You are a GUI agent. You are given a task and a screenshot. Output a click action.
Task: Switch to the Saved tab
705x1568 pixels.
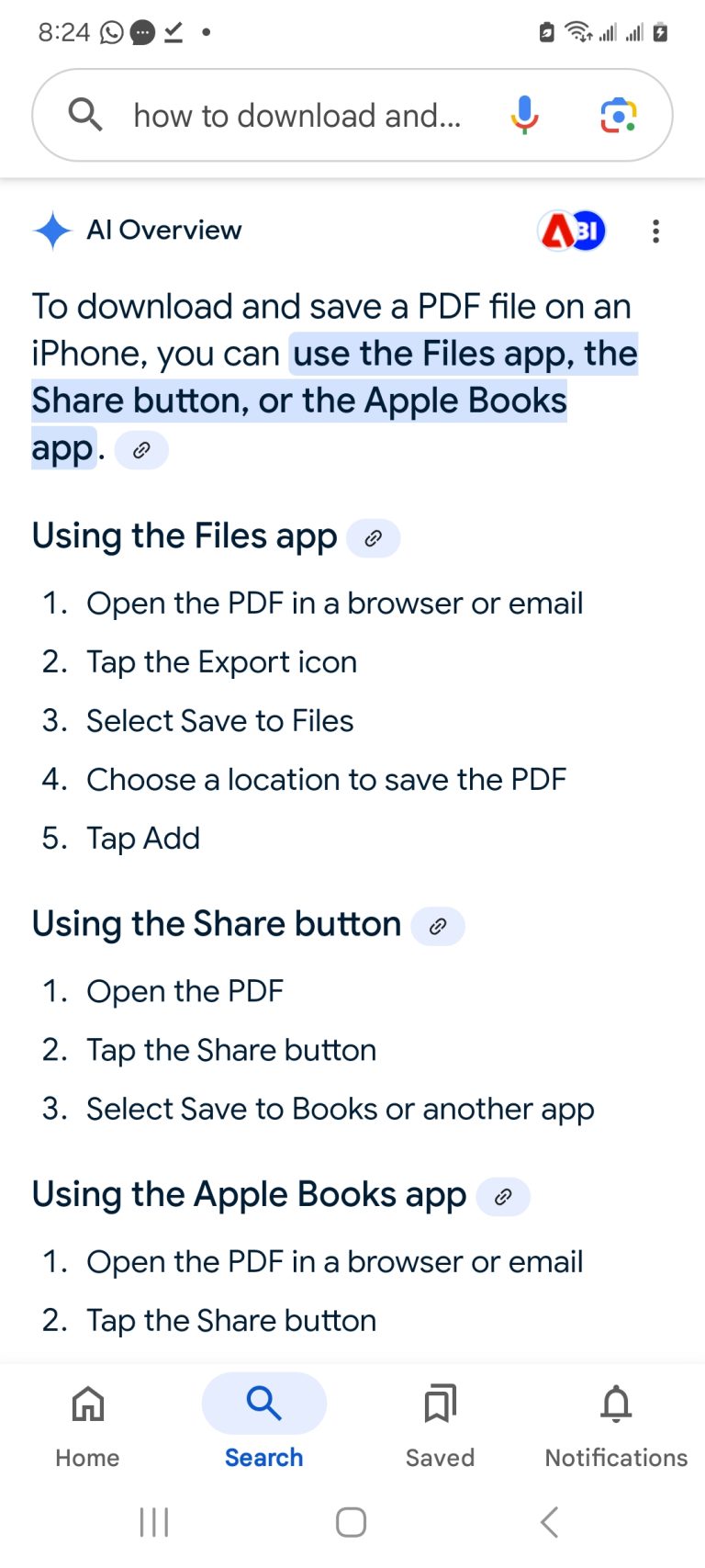(441, 1421)
